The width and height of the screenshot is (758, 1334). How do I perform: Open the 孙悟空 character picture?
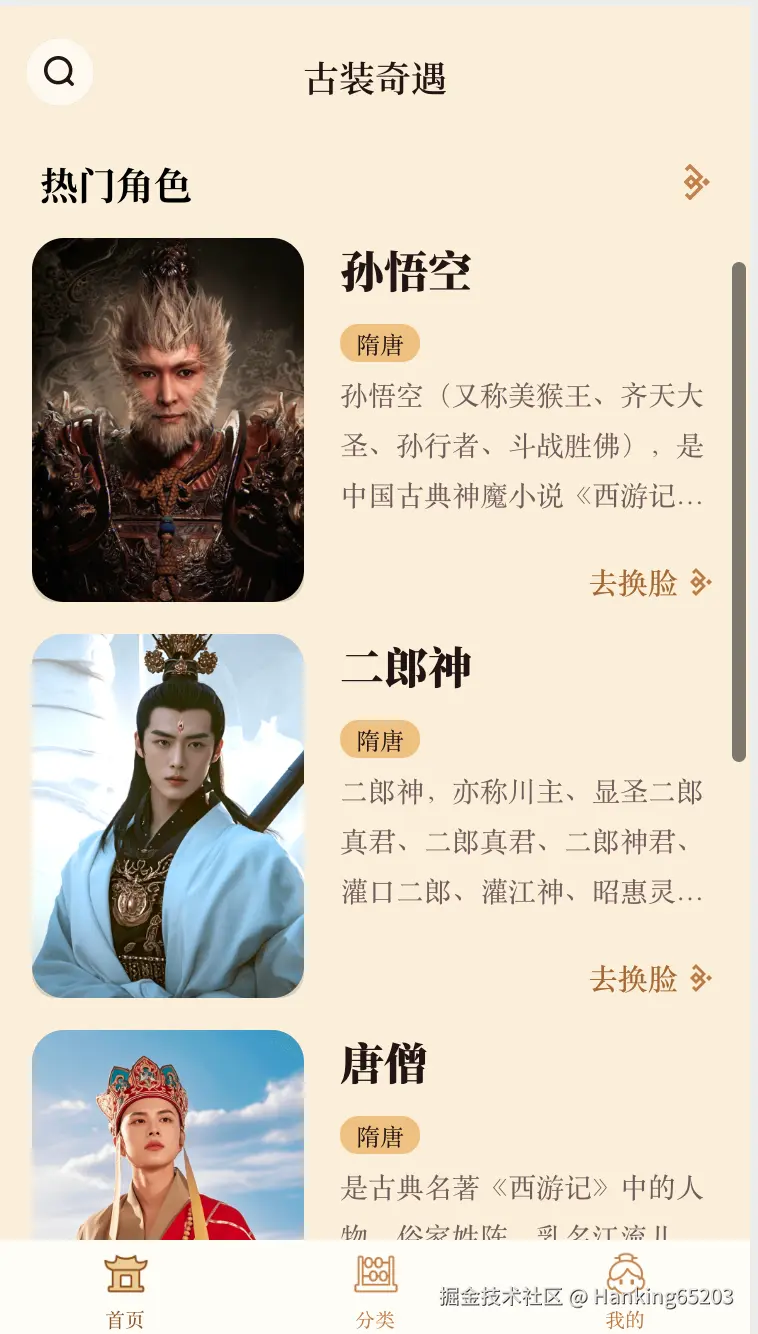(x=168, y=420)
